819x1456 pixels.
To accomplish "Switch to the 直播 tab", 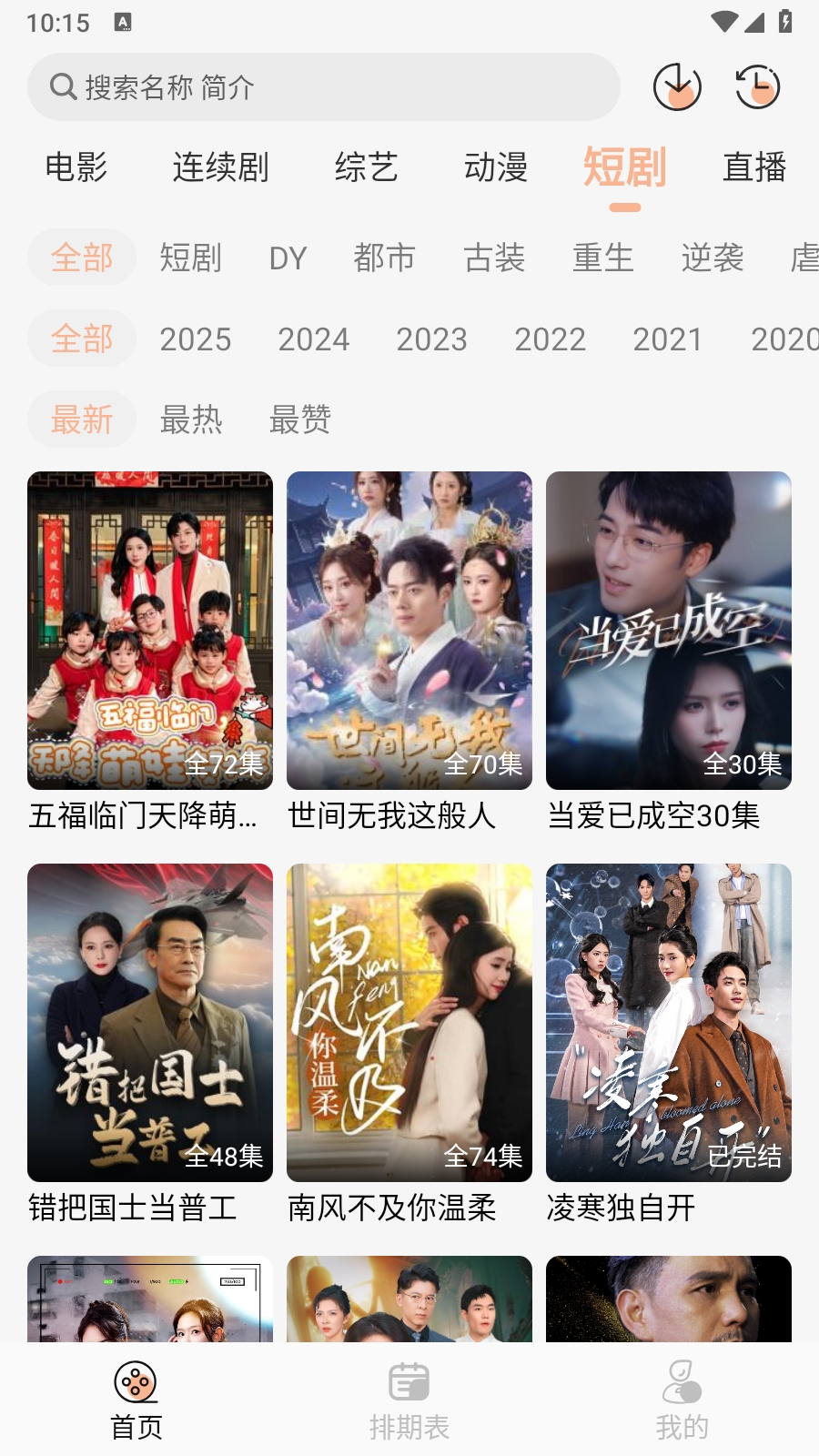I will (754, 167).
